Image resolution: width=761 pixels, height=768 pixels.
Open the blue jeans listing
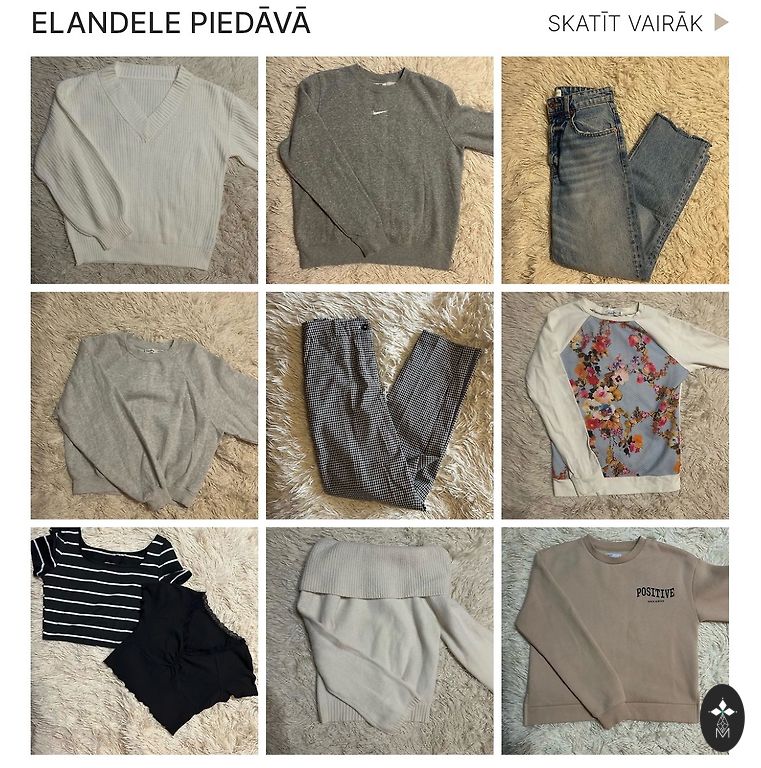(x=615, y=170)
